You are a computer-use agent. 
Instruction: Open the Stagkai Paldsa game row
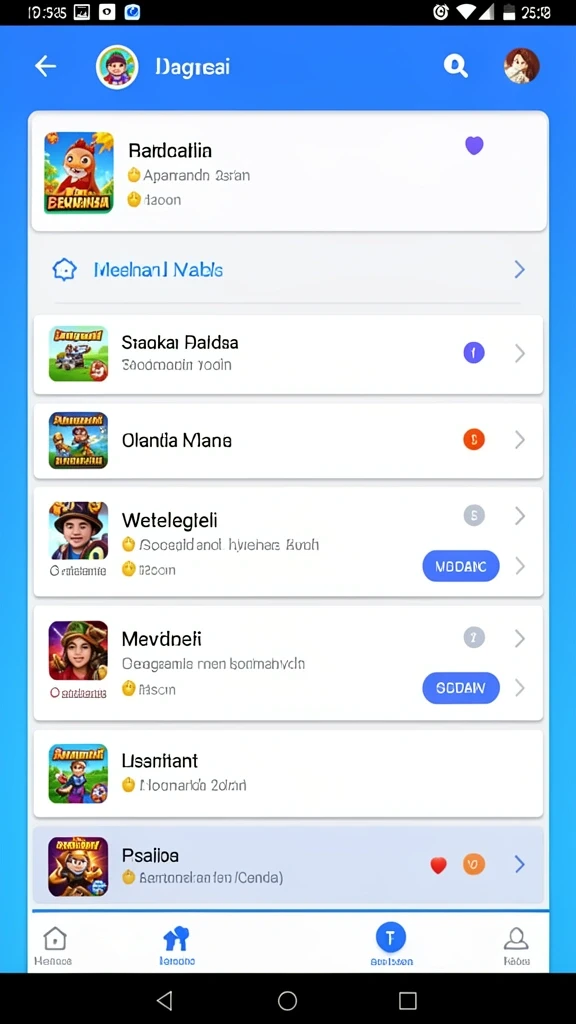pos(288,355)
